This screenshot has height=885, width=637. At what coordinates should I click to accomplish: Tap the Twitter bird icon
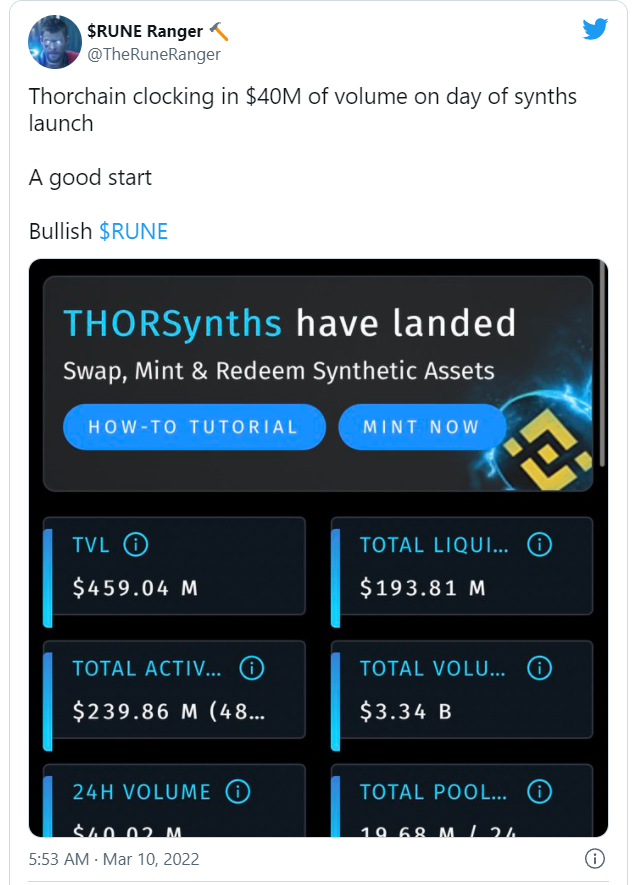pyautogui.click(x=595, y=30)
